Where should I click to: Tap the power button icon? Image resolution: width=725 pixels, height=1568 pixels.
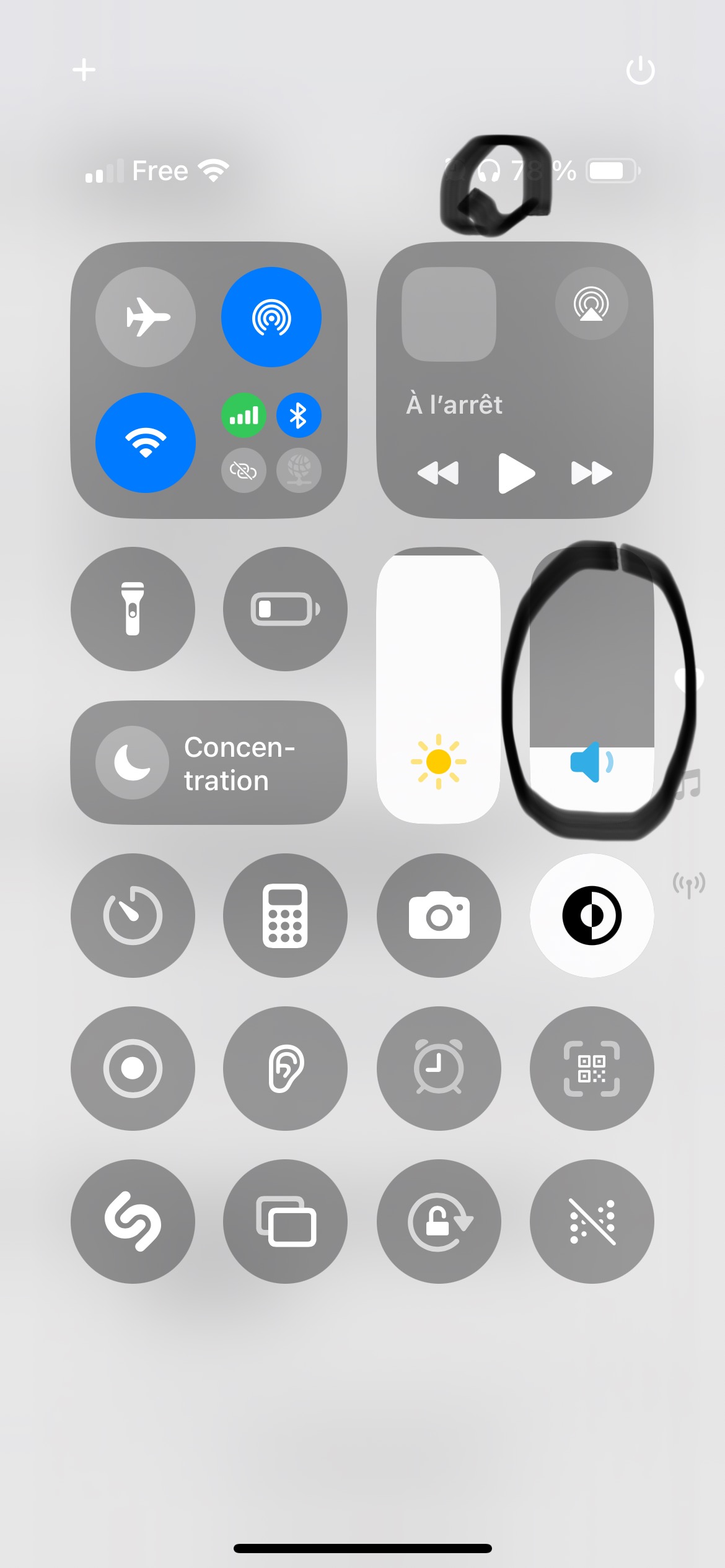(640, 70)
